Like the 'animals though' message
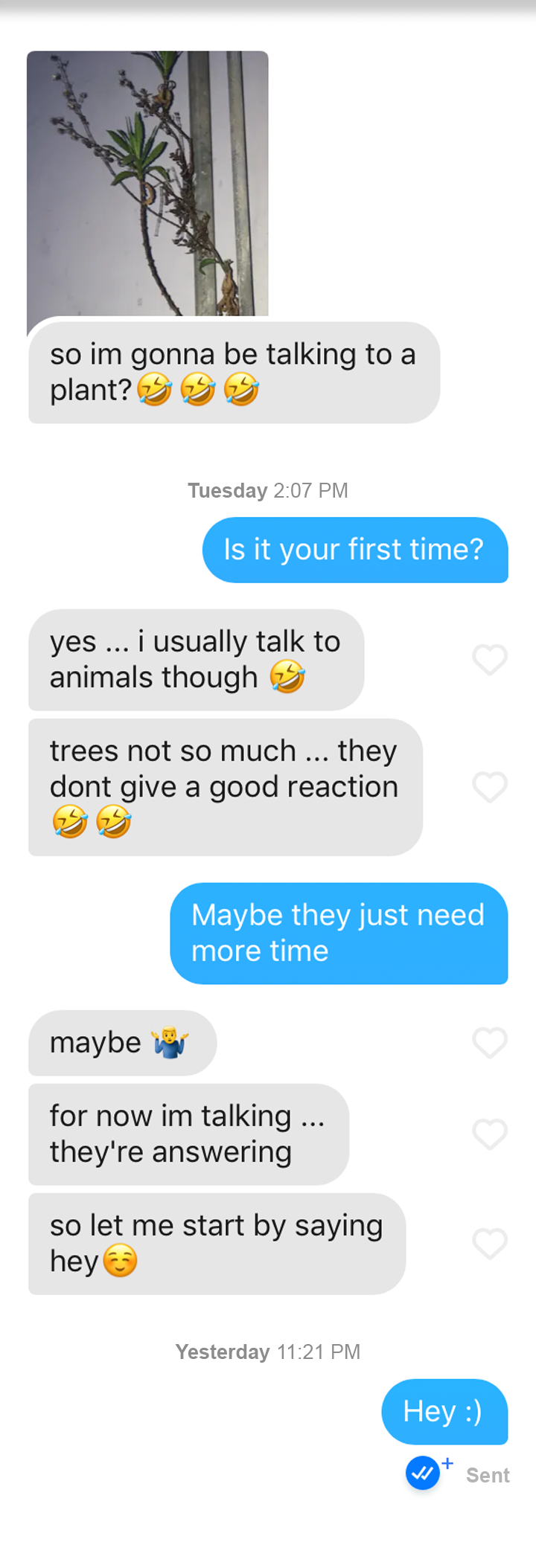The height and width of the screenshot is (1568, 536). pyautogui.click(x=490, y=660)
